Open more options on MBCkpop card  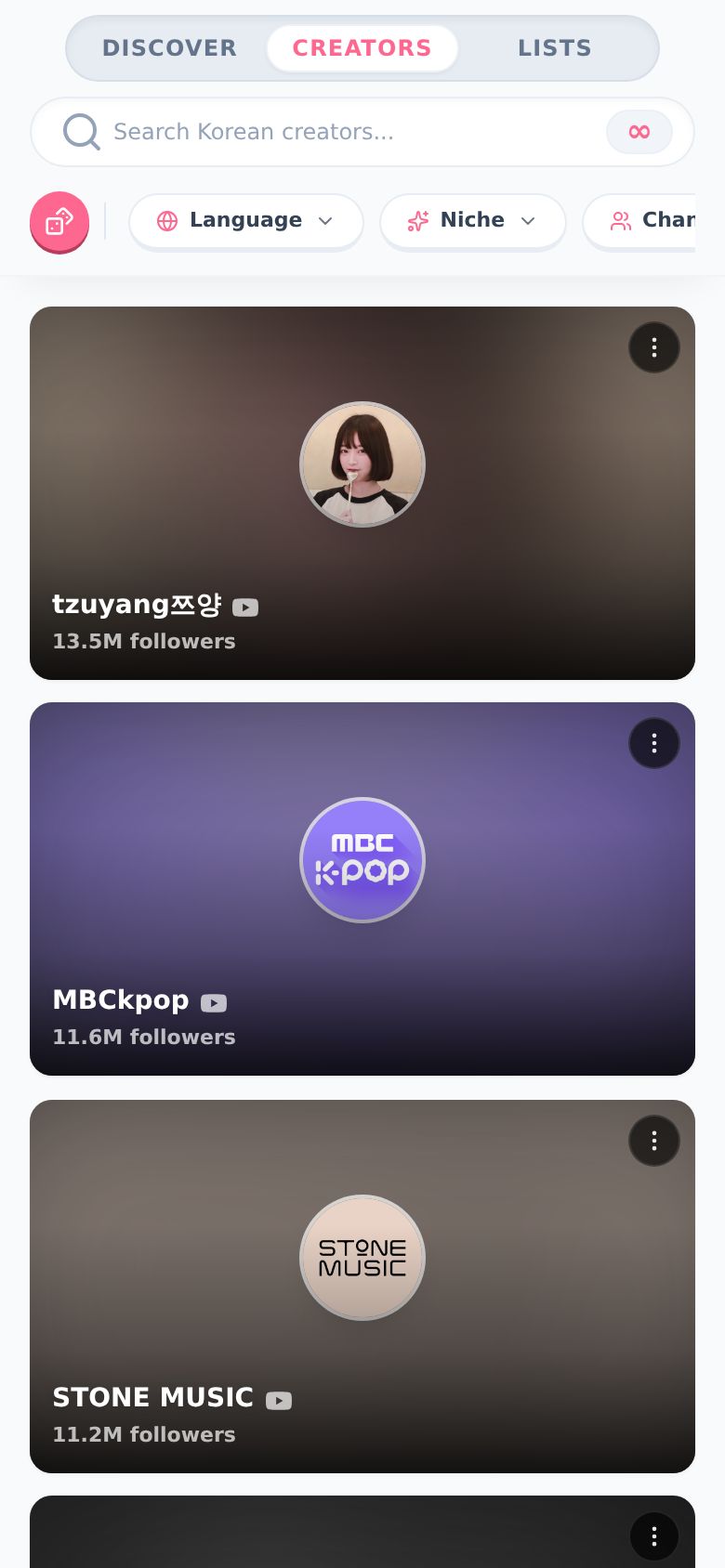(x=654, y=743)
